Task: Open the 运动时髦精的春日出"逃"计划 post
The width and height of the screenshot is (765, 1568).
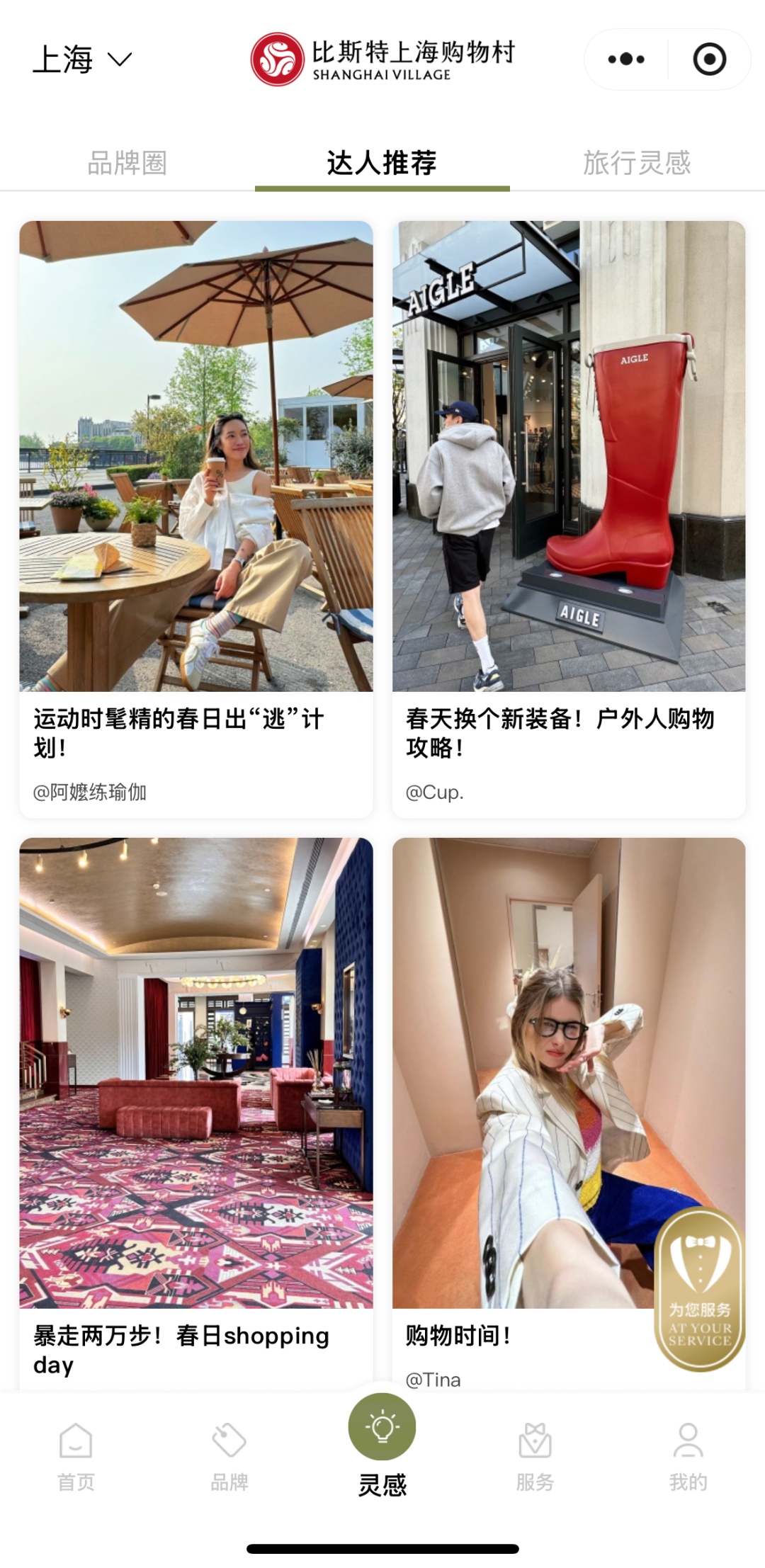Action: (196, 496)
